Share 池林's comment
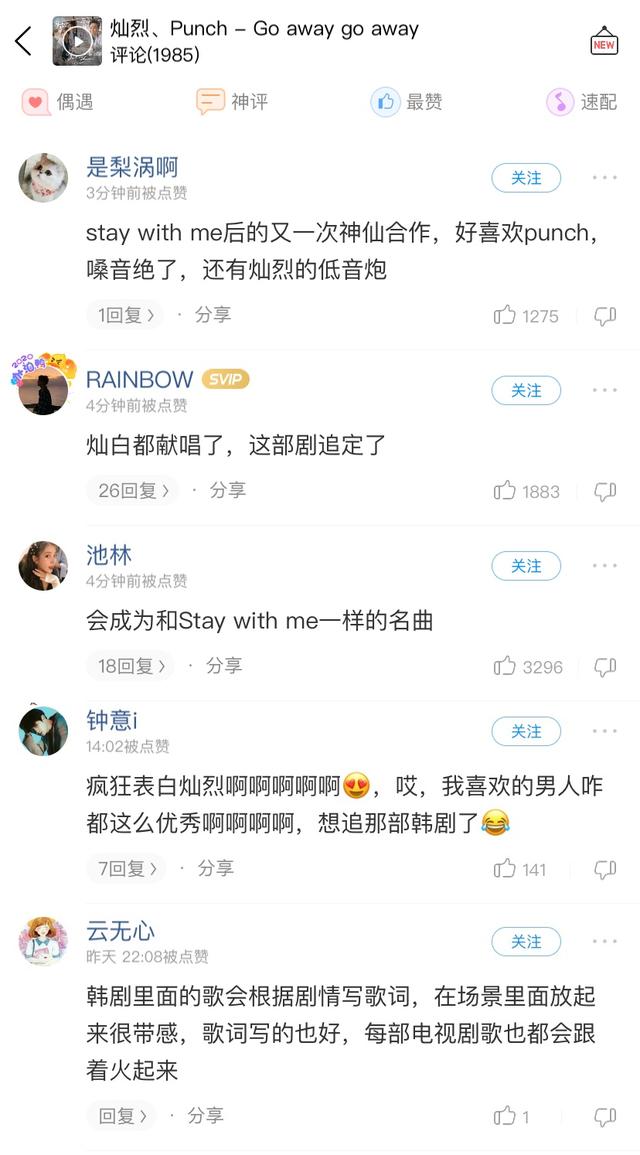 [x=222, y=666]
